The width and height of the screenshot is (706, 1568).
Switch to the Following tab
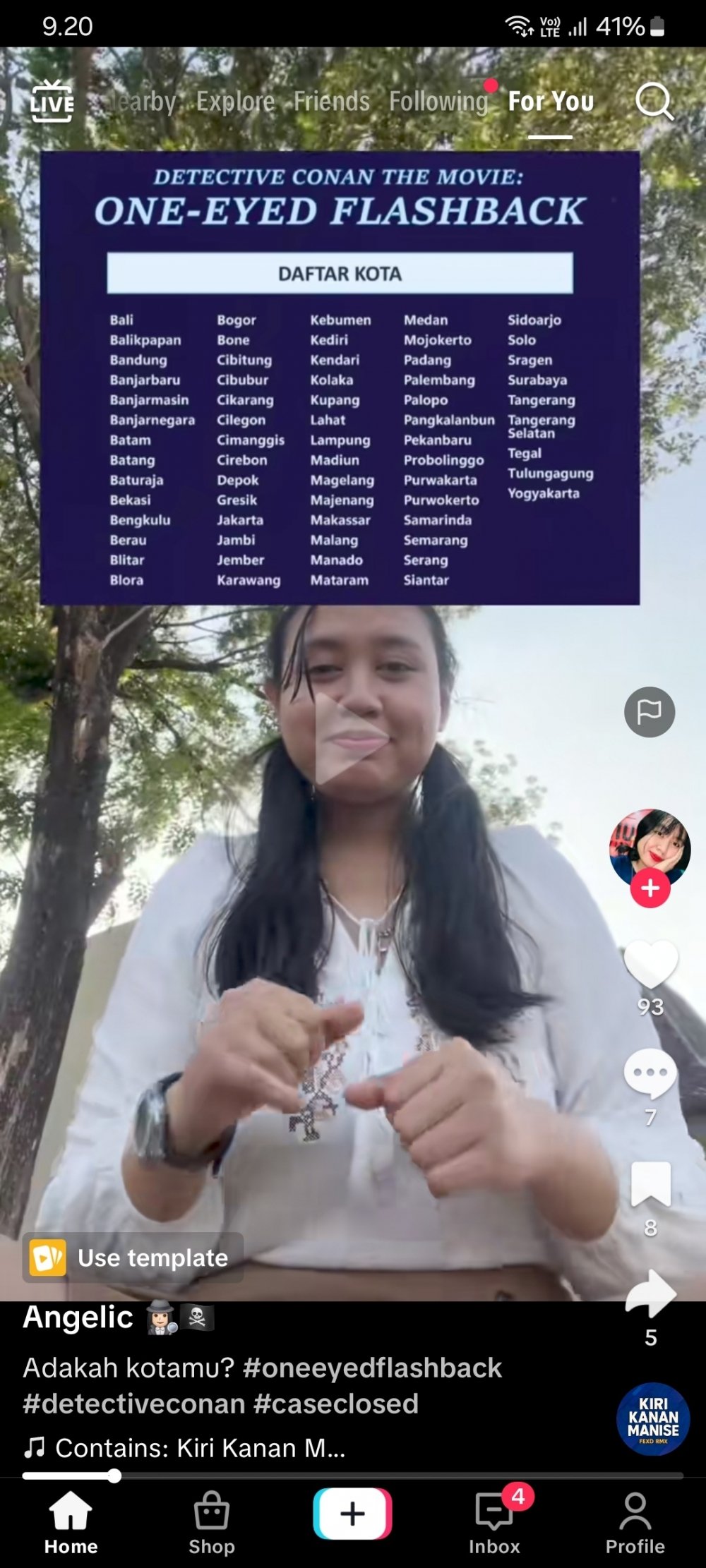[438, 102]
